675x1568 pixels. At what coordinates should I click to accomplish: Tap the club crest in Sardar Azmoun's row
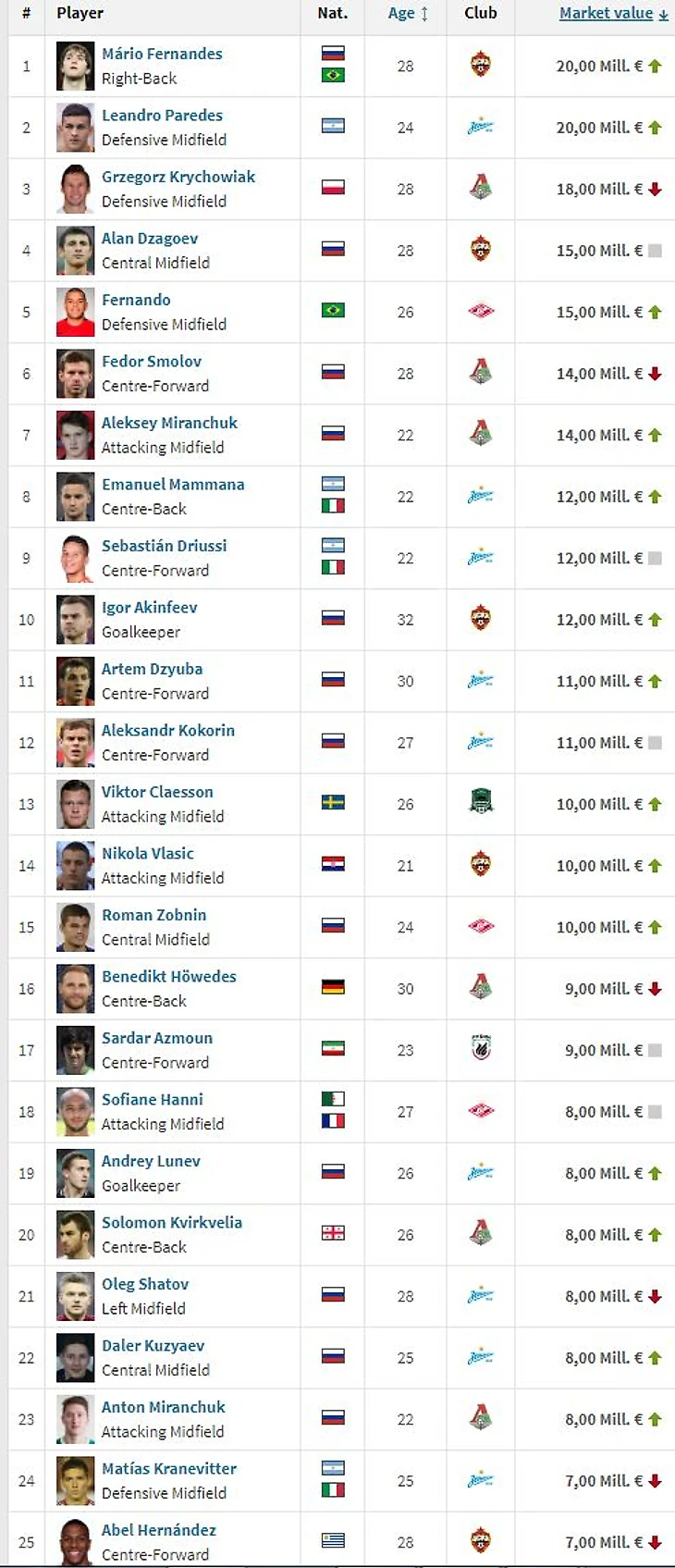(480, 1047)
